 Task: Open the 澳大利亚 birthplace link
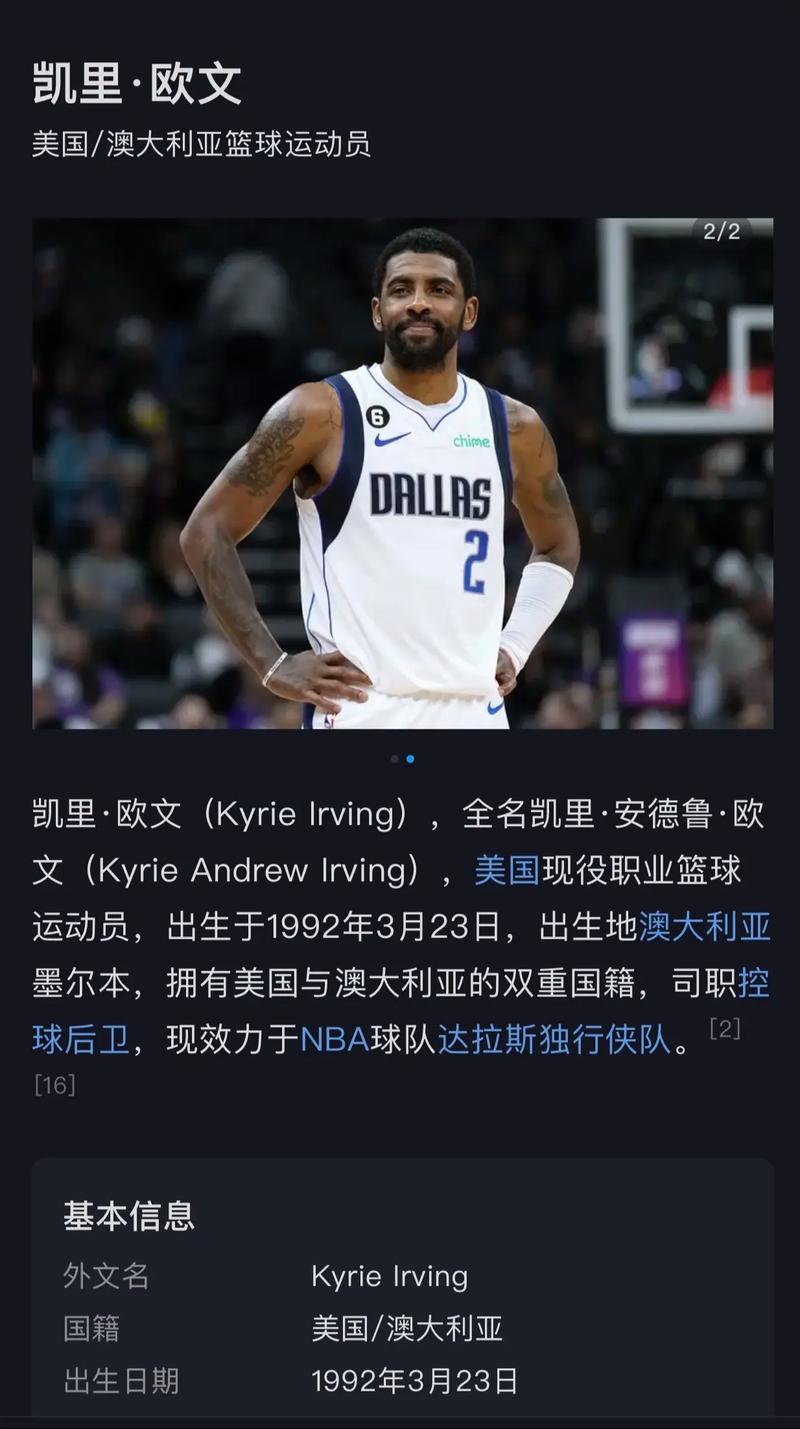(705, 927)
